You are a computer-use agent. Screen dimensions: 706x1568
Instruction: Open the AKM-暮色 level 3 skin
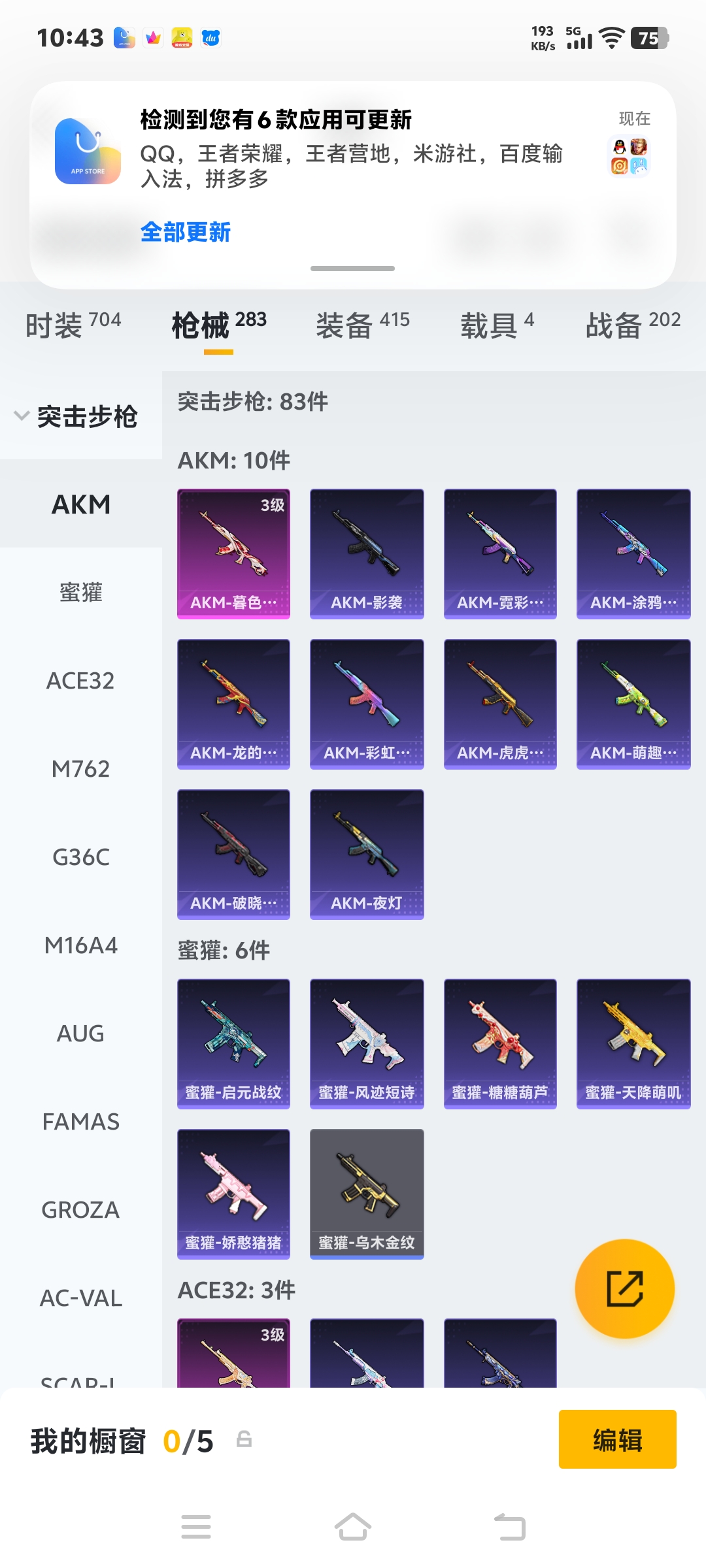(x=233, y=553)
